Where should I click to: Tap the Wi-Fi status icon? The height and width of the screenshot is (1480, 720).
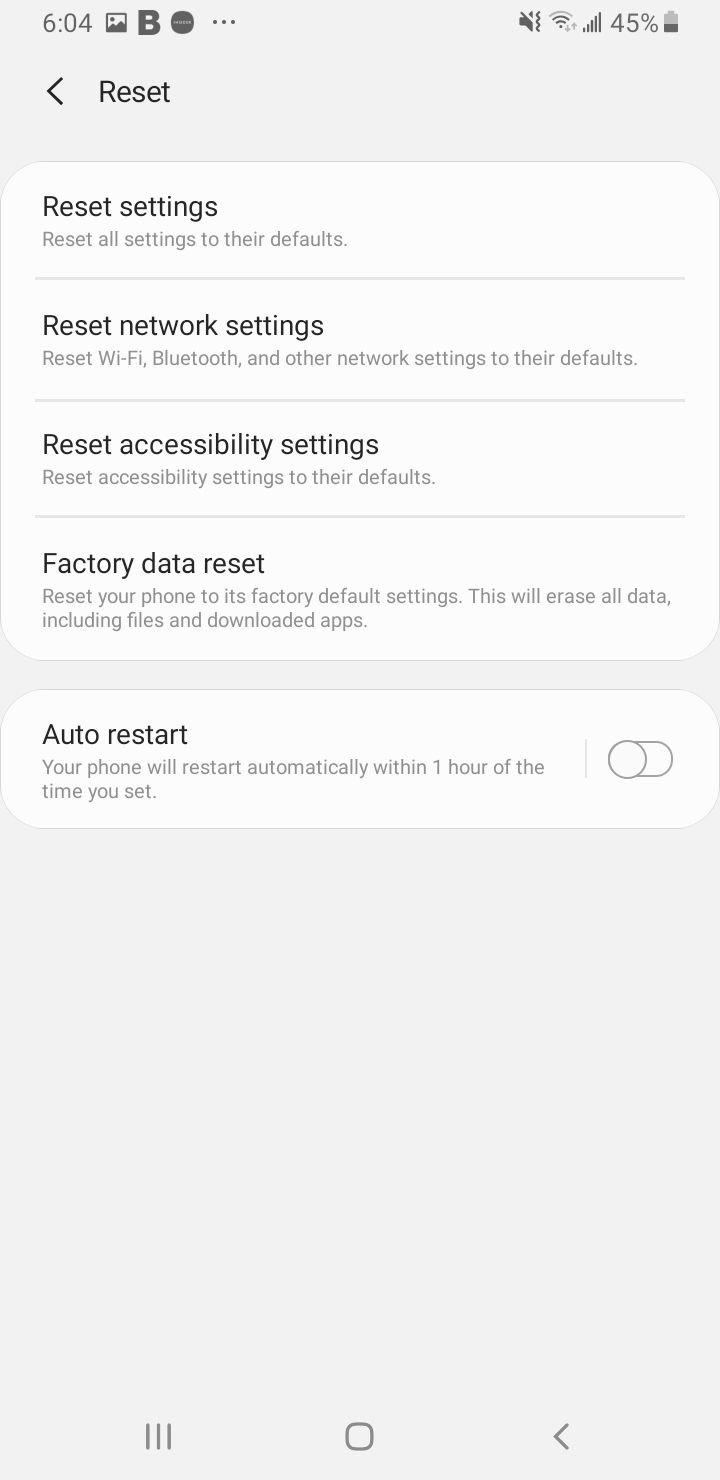(560, 22)
